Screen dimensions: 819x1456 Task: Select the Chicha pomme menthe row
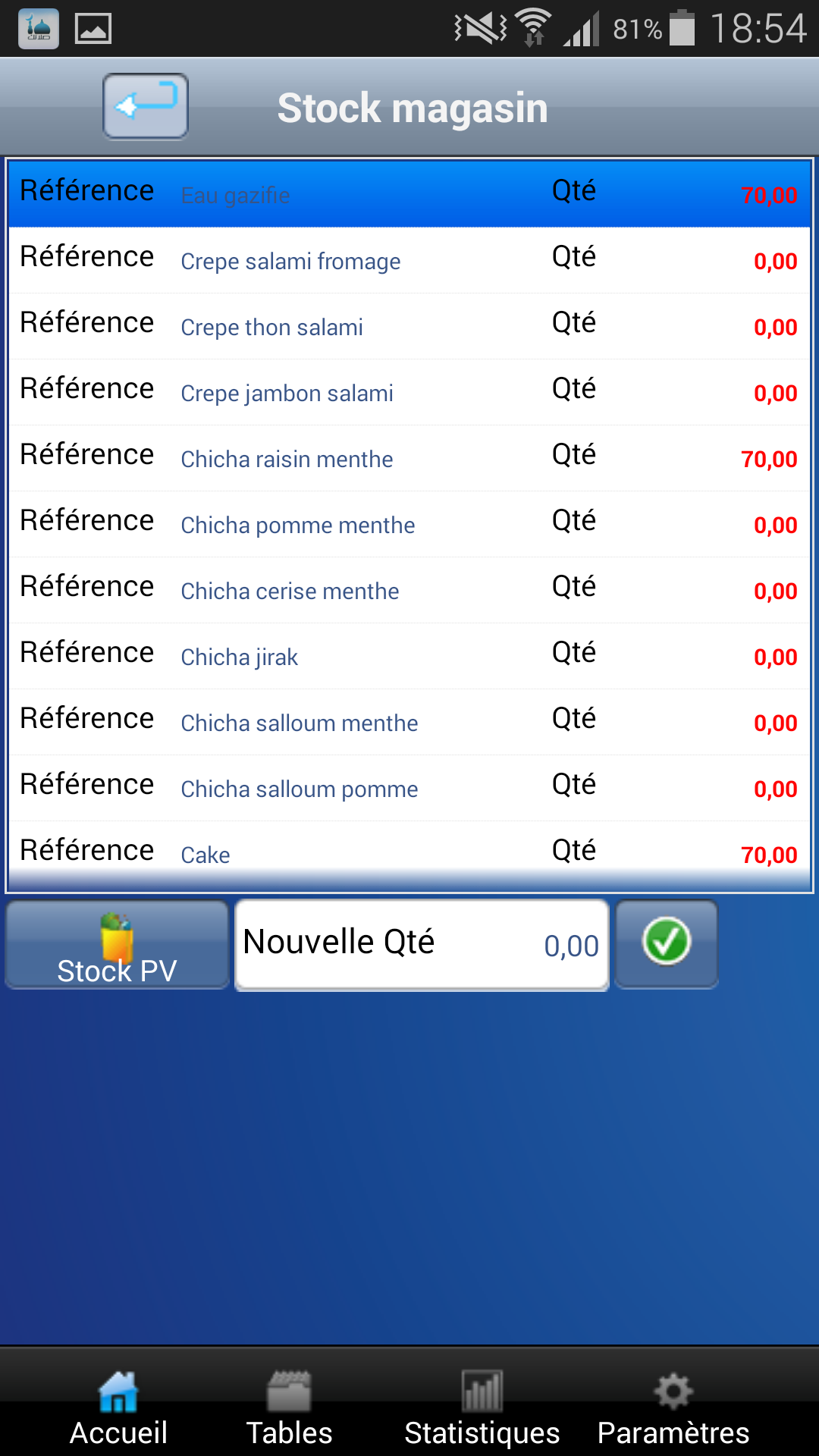[x=409, y=524]
